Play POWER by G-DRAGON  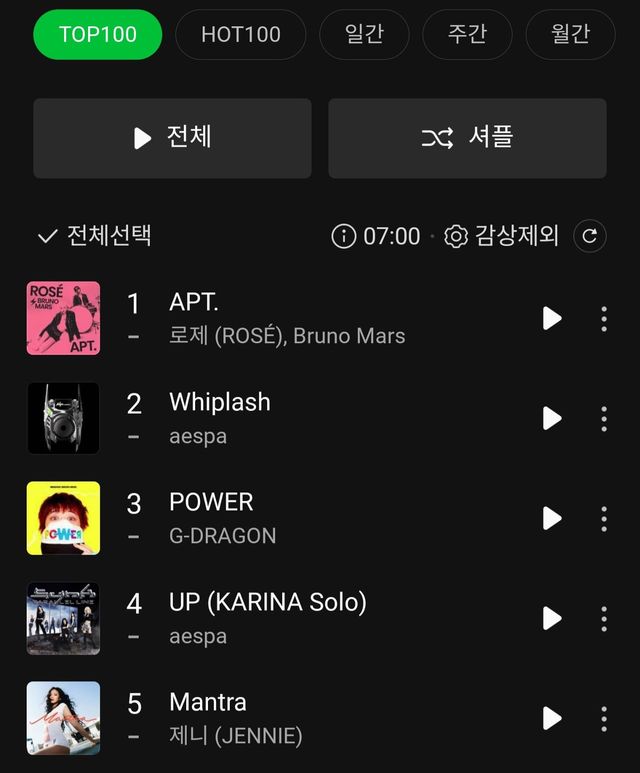(552, 518)
